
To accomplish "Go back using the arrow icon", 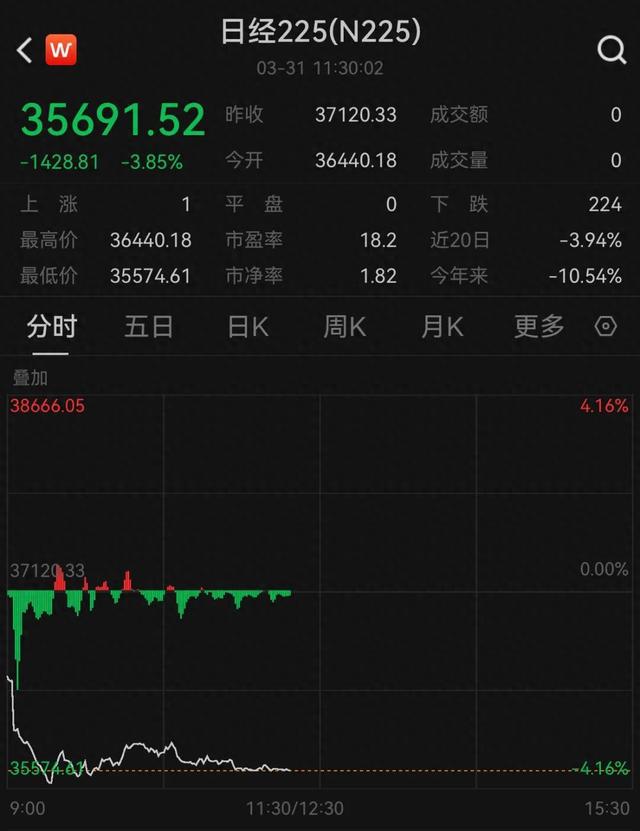I will (25, 49).
